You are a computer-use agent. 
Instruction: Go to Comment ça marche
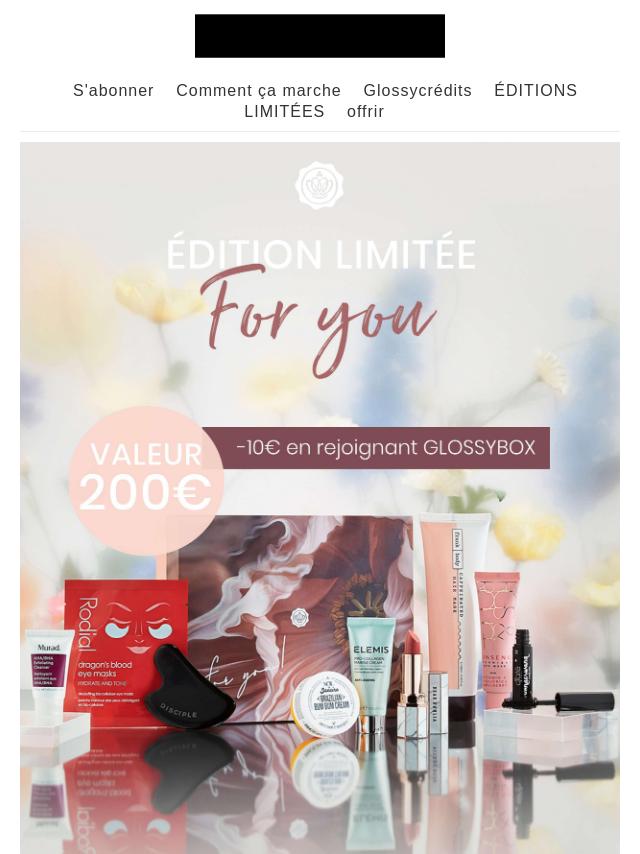[258, 90]
